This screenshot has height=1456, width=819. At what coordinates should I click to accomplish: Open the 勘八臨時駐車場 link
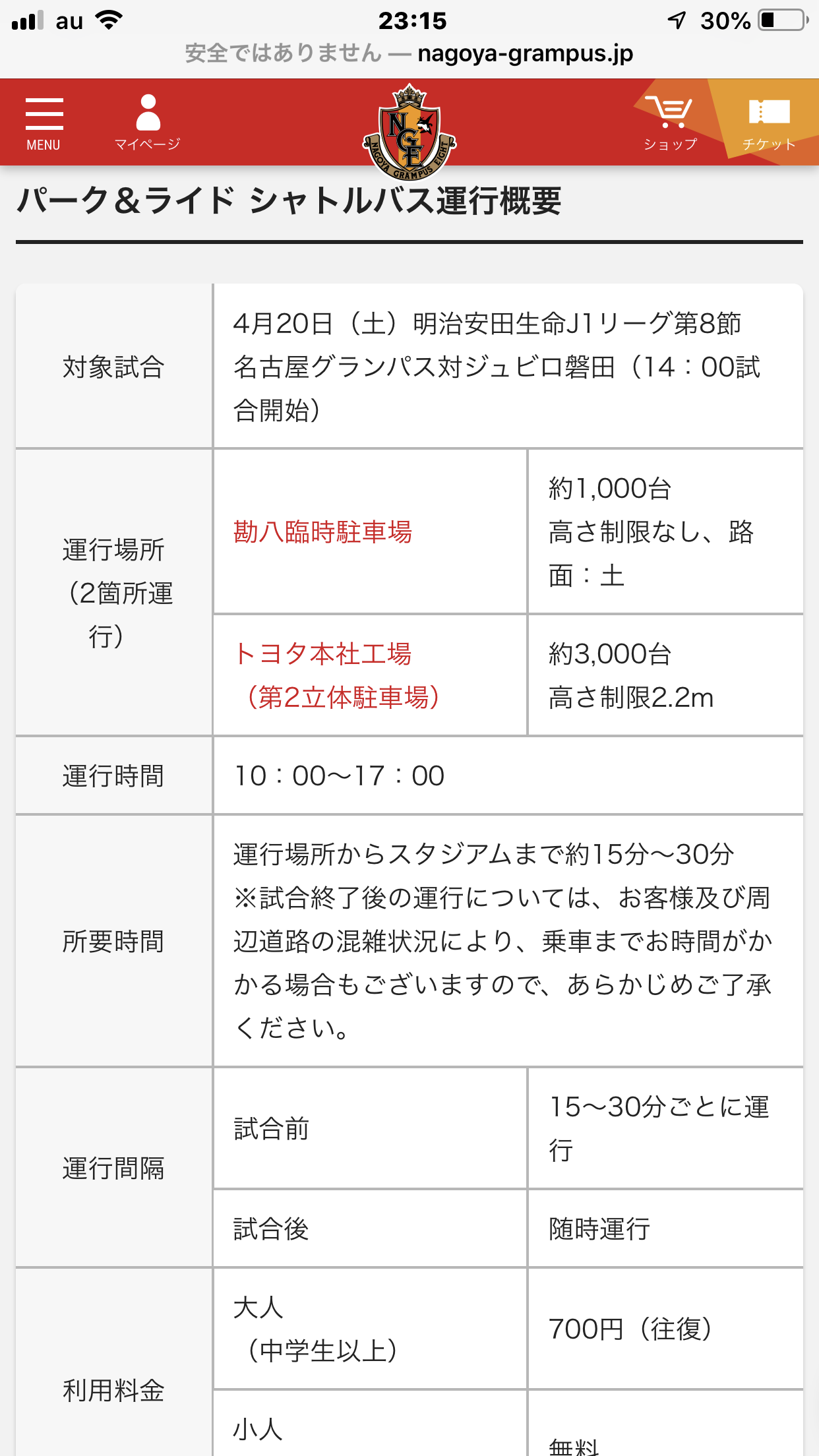322,532
